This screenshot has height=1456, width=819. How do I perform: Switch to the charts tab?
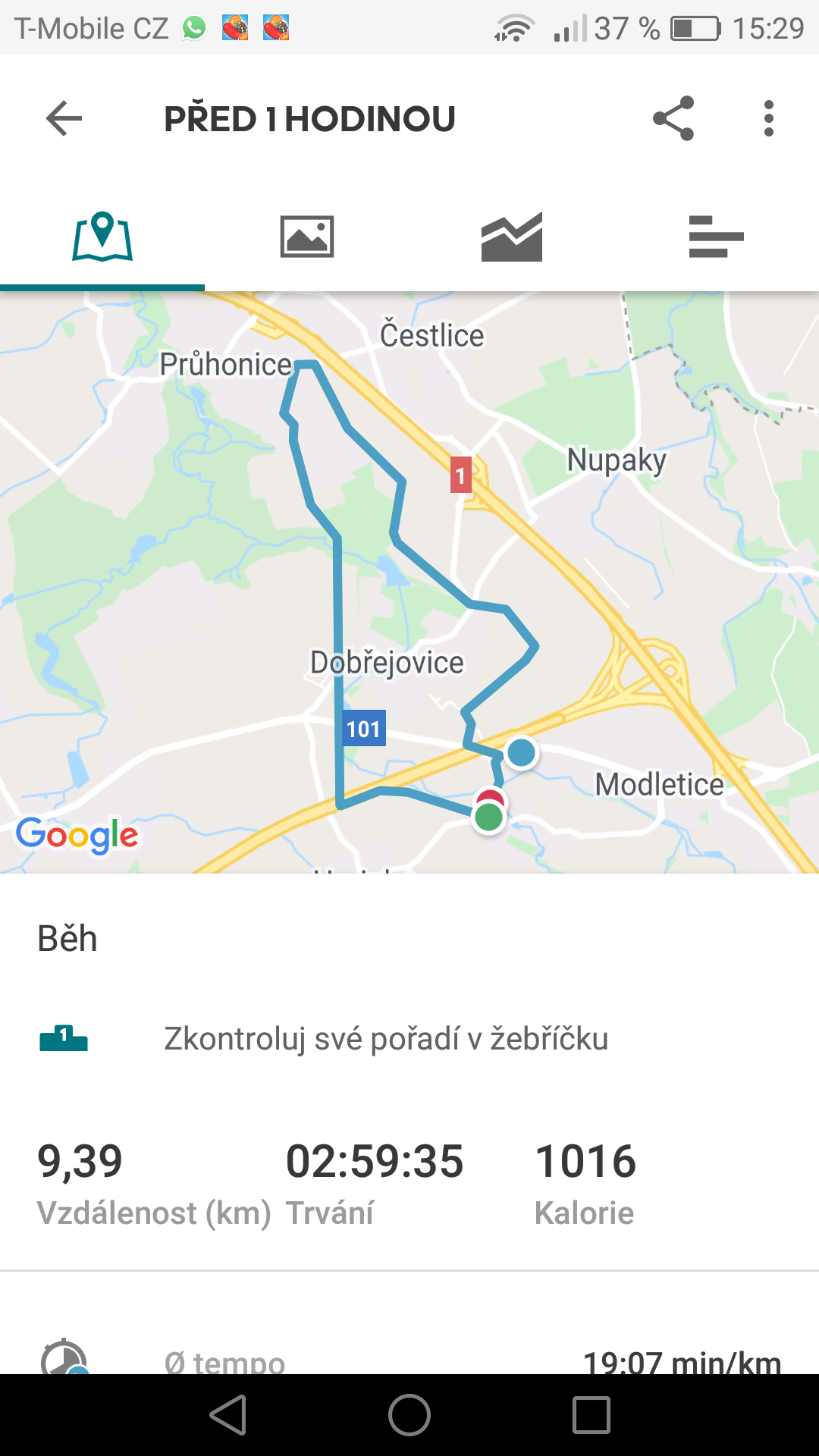(x=512, y=237)
